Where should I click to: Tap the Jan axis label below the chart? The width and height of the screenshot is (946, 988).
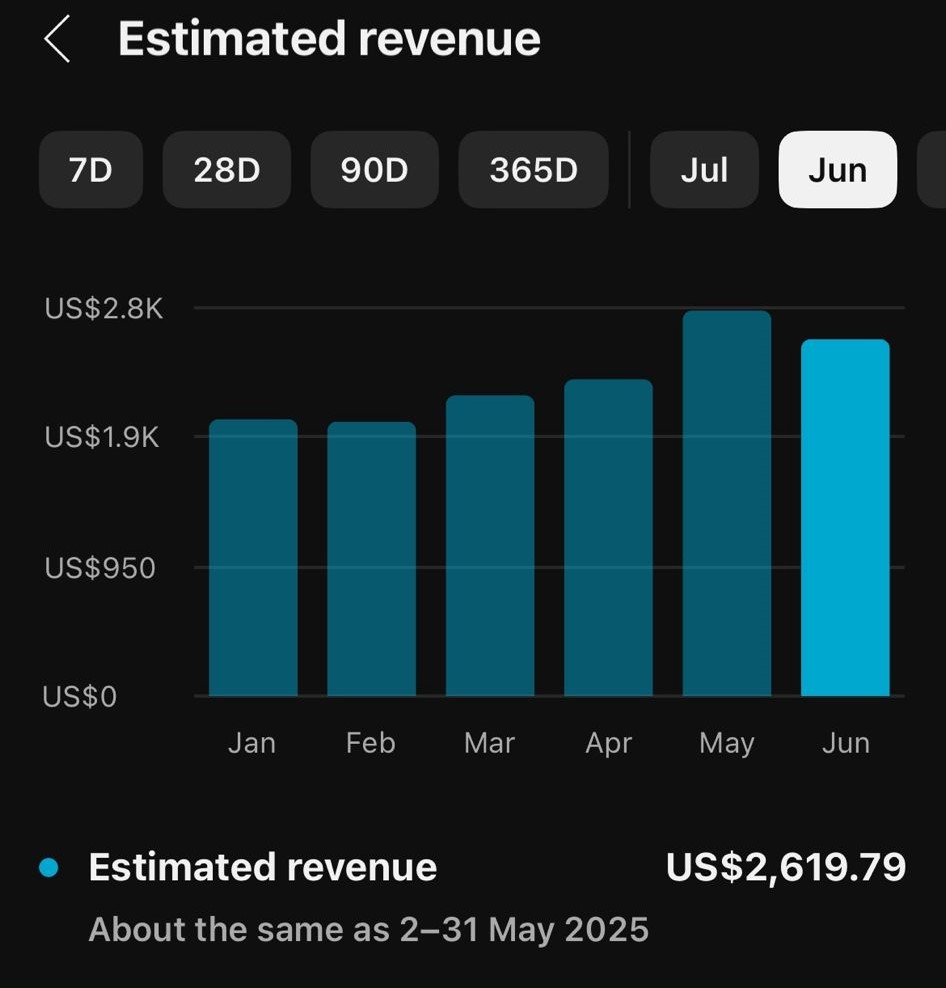[x=252, y=742]
